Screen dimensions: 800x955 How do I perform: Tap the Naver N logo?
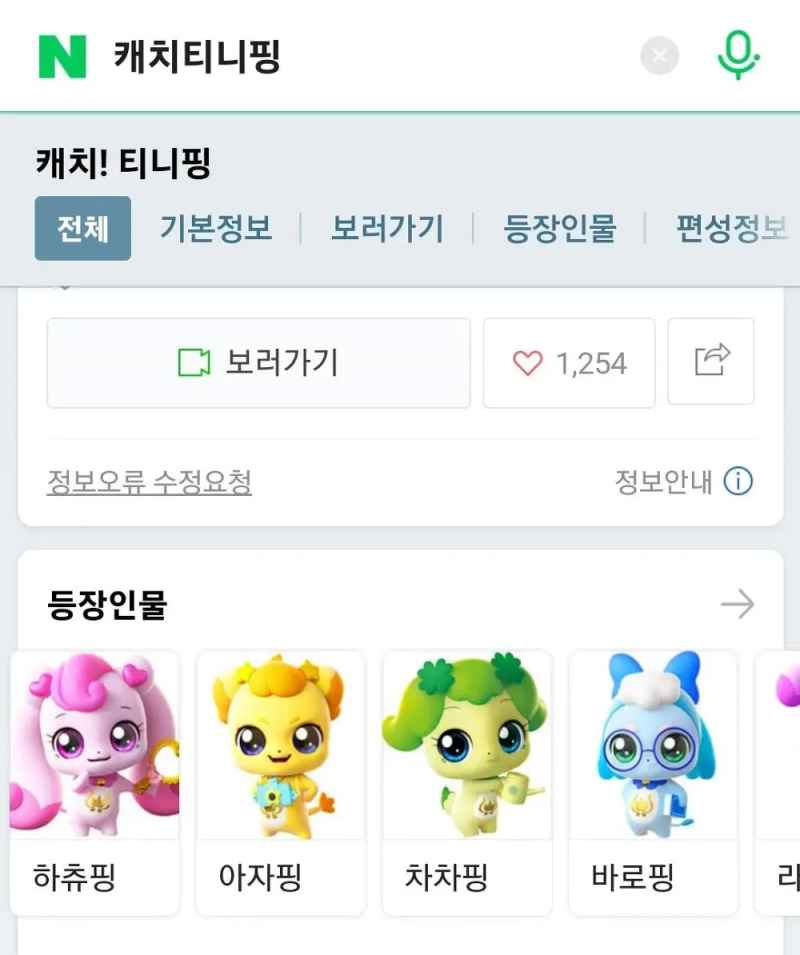pos(62,56)
